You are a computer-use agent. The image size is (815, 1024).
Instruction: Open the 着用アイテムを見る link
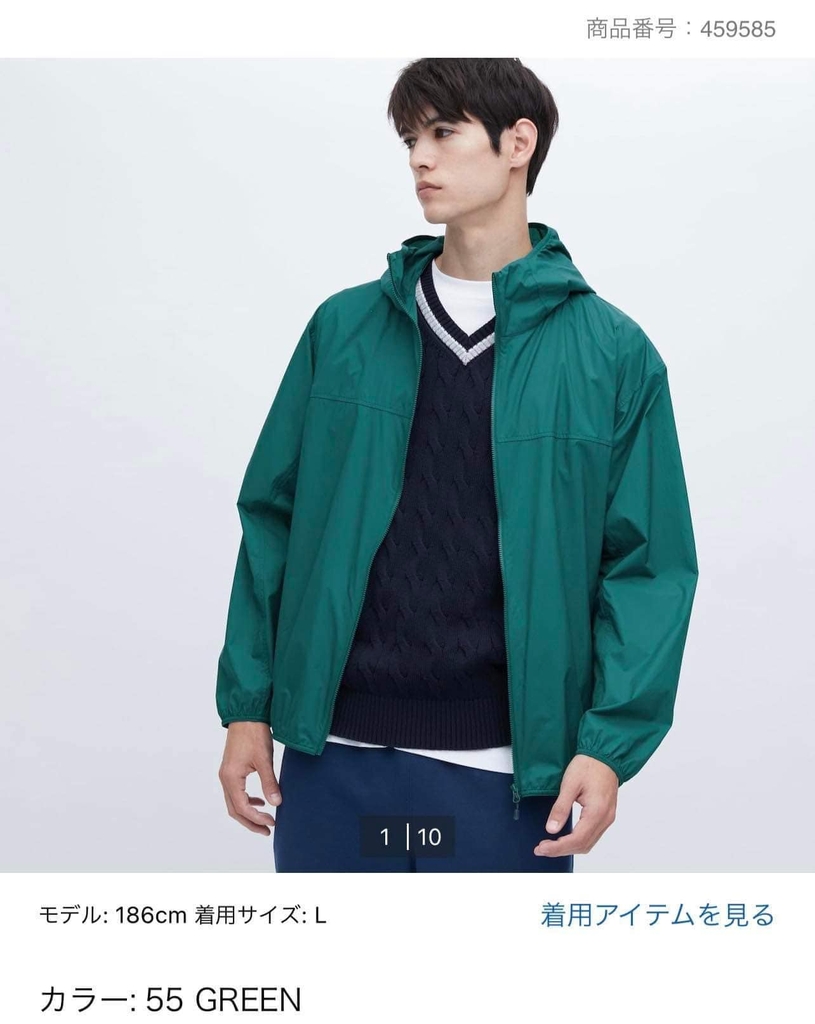pyautogui.click(x=657, y=914)
